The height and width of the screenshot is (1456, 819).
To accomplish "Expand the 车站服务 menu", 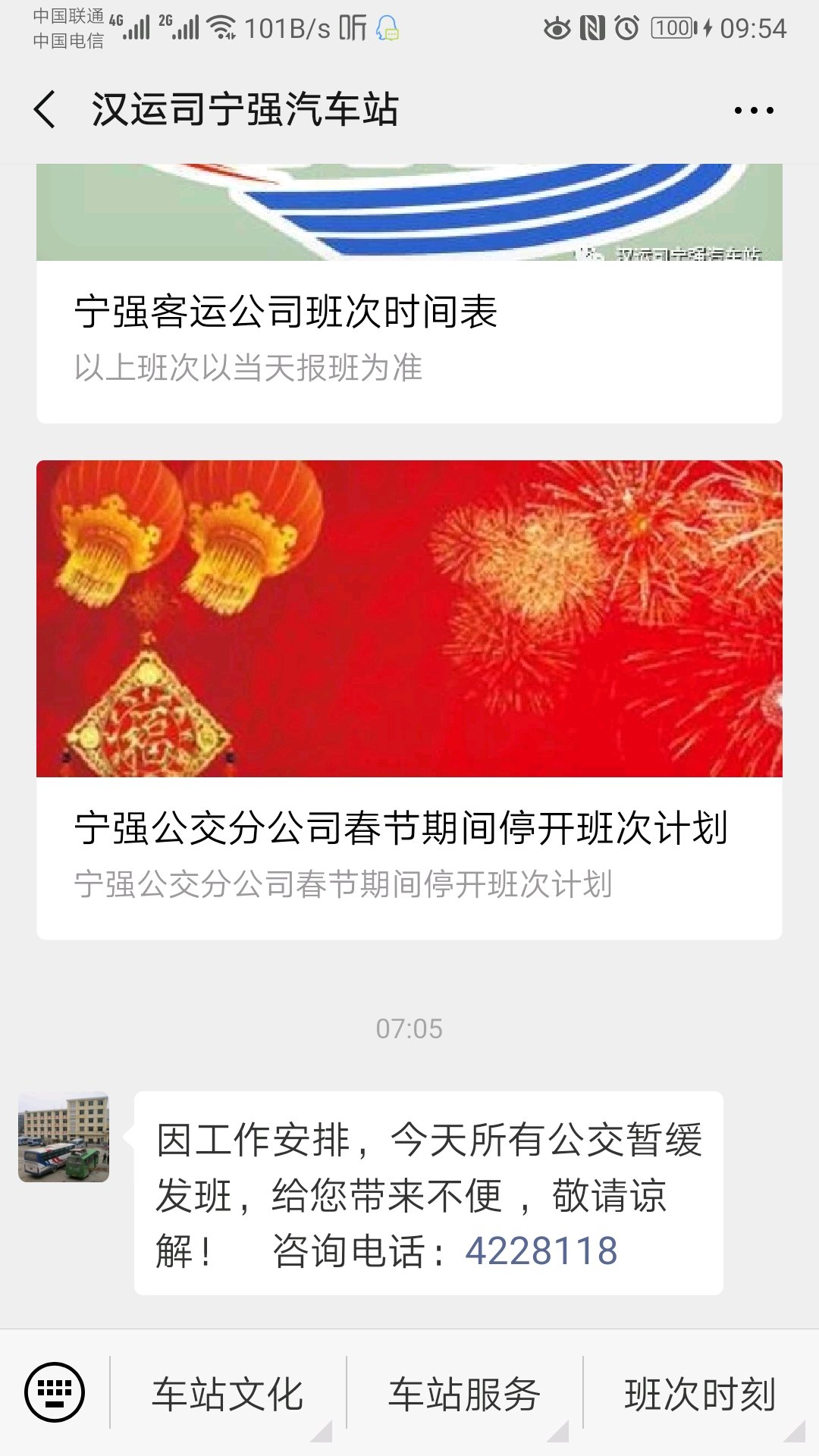I will pyautogui.click(x=464, y=1394).
